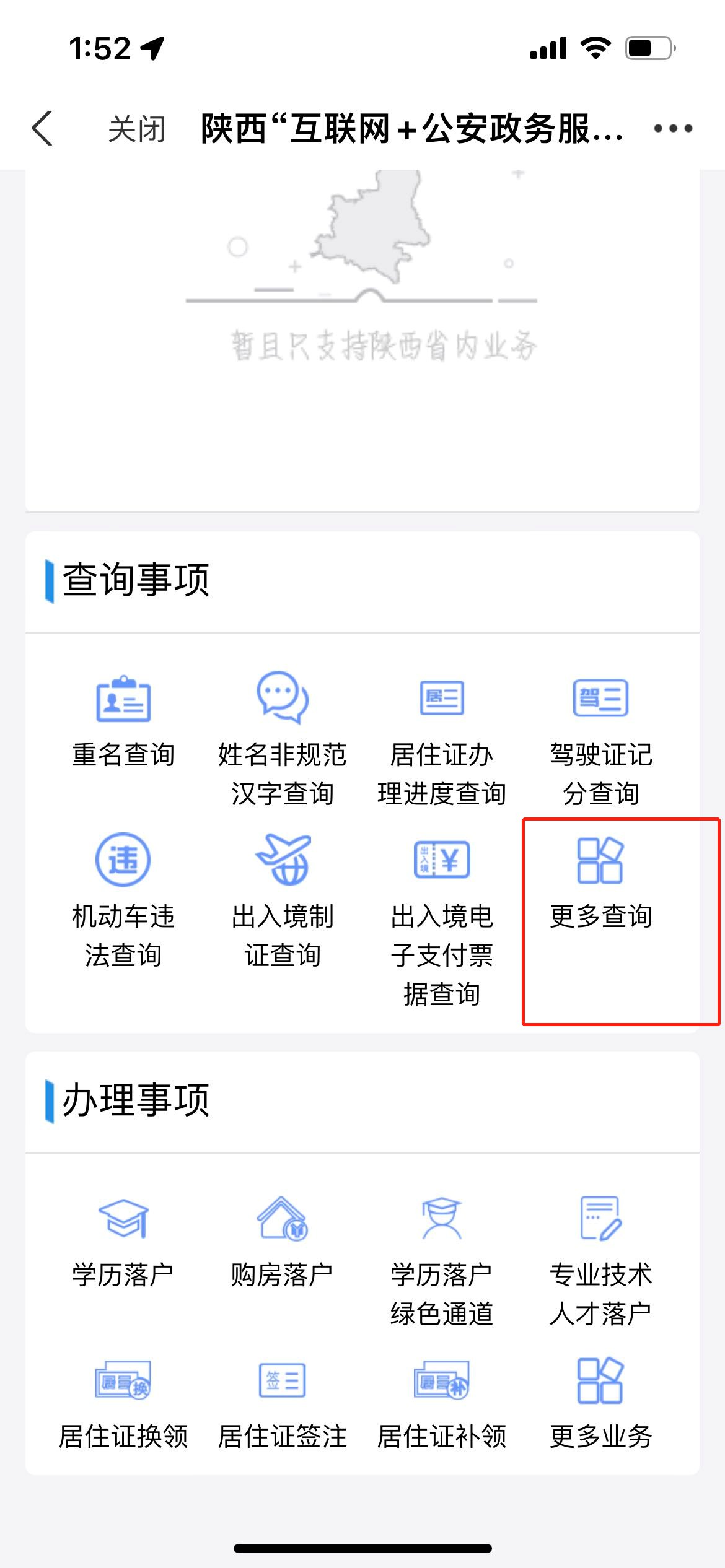Image resolution: width=725 pixels, height=1568 pixels.
Task: Open 出入境制证查询
Action: click(x=283, y=898)
